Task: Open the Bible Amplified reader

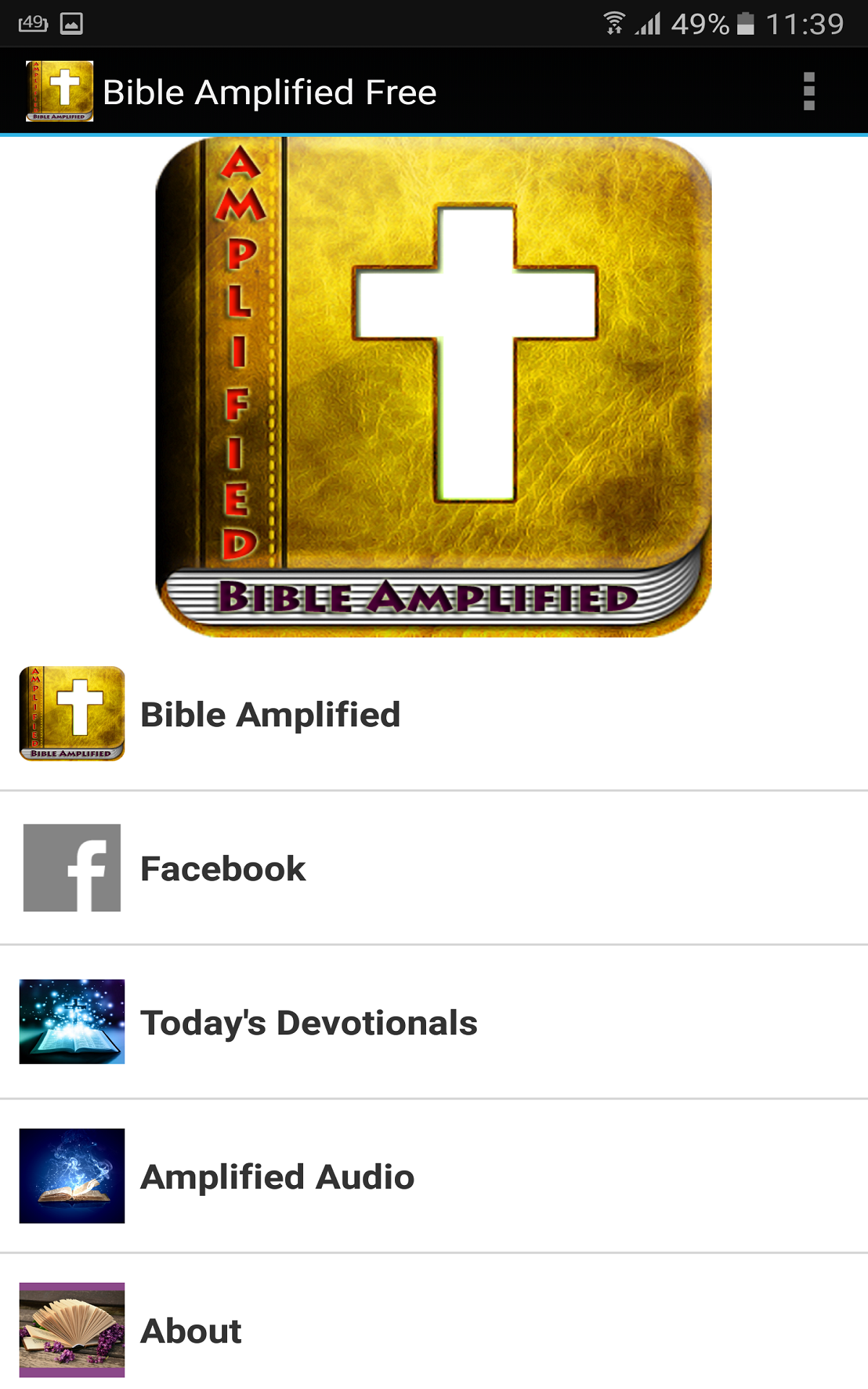Action: (271, 714)
